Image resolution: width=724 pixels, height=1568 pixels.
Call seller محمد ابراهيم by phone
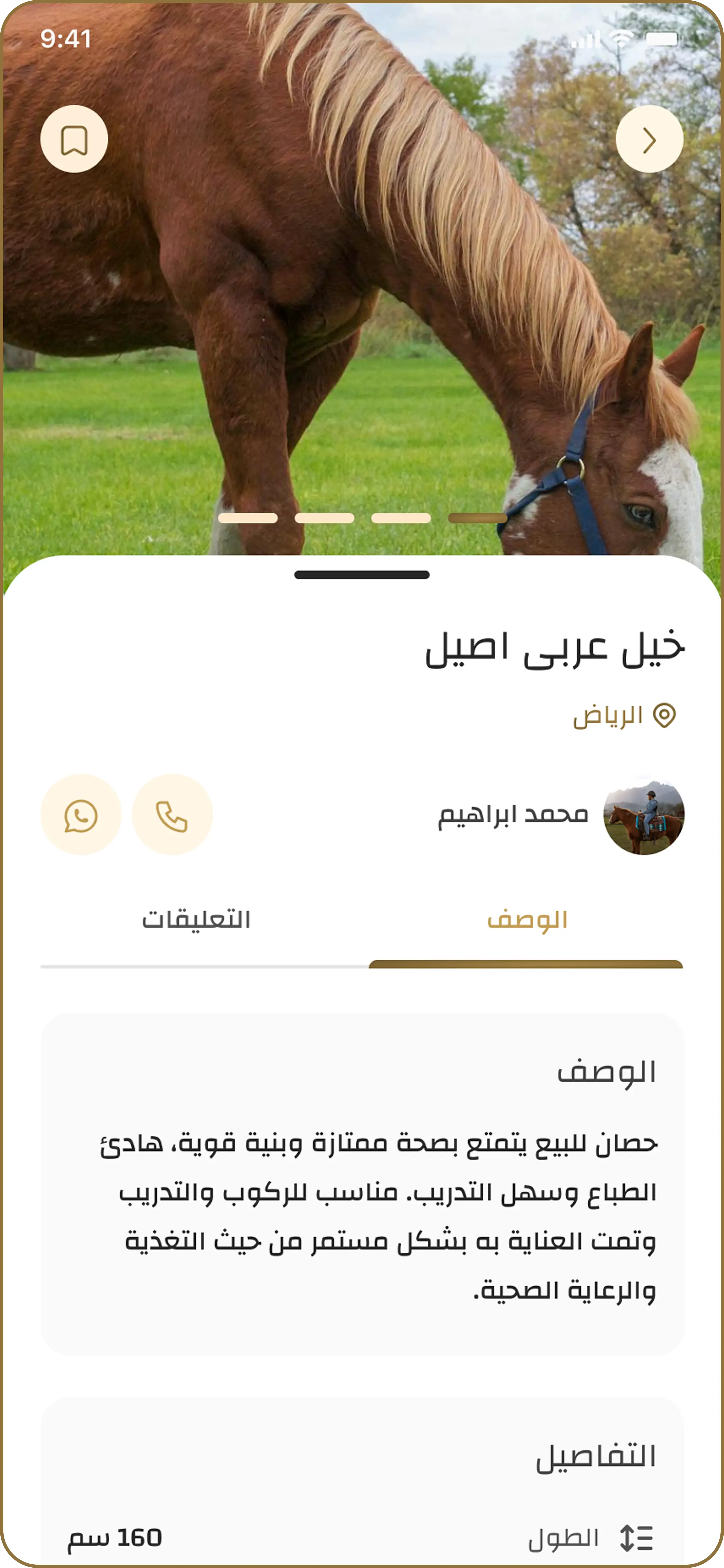pos(172,815)
